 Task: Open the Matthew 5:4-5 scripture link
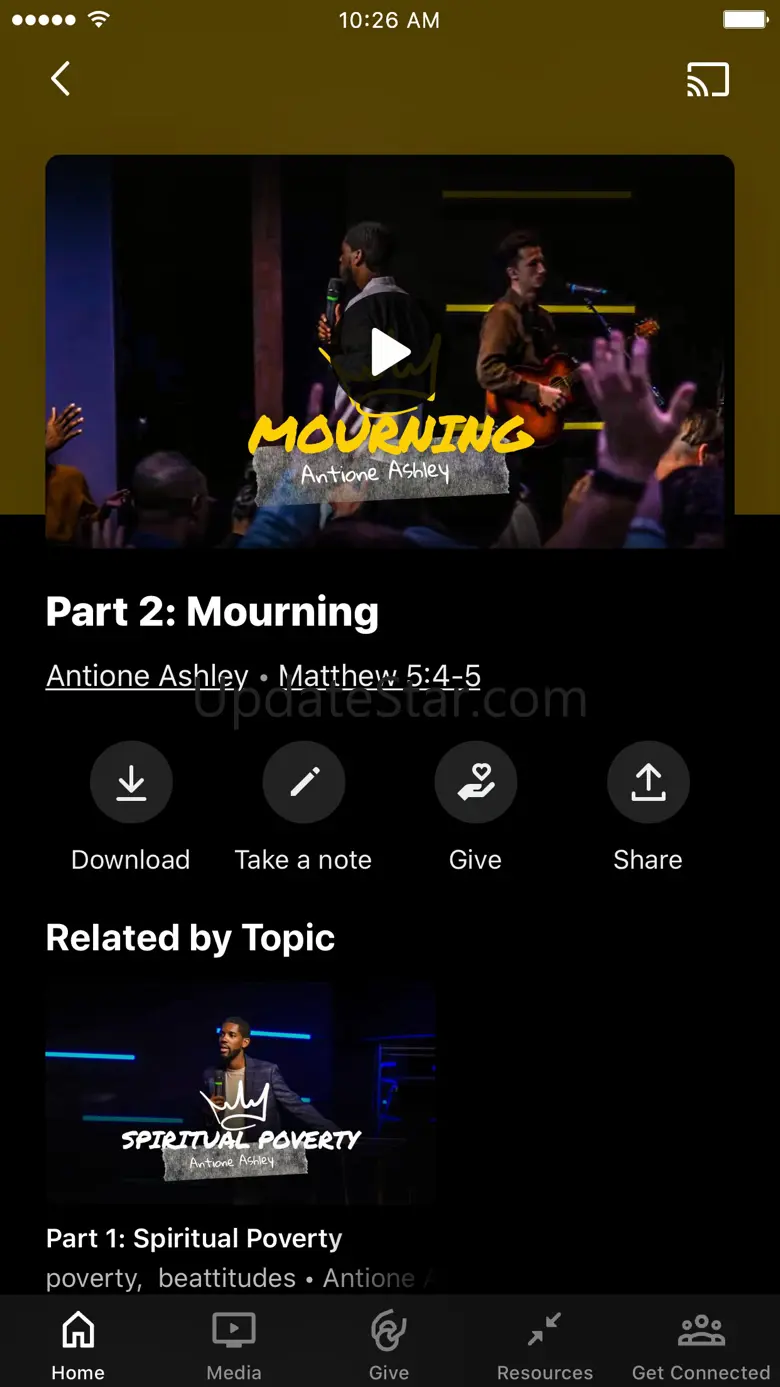click(x=379, y=676)
